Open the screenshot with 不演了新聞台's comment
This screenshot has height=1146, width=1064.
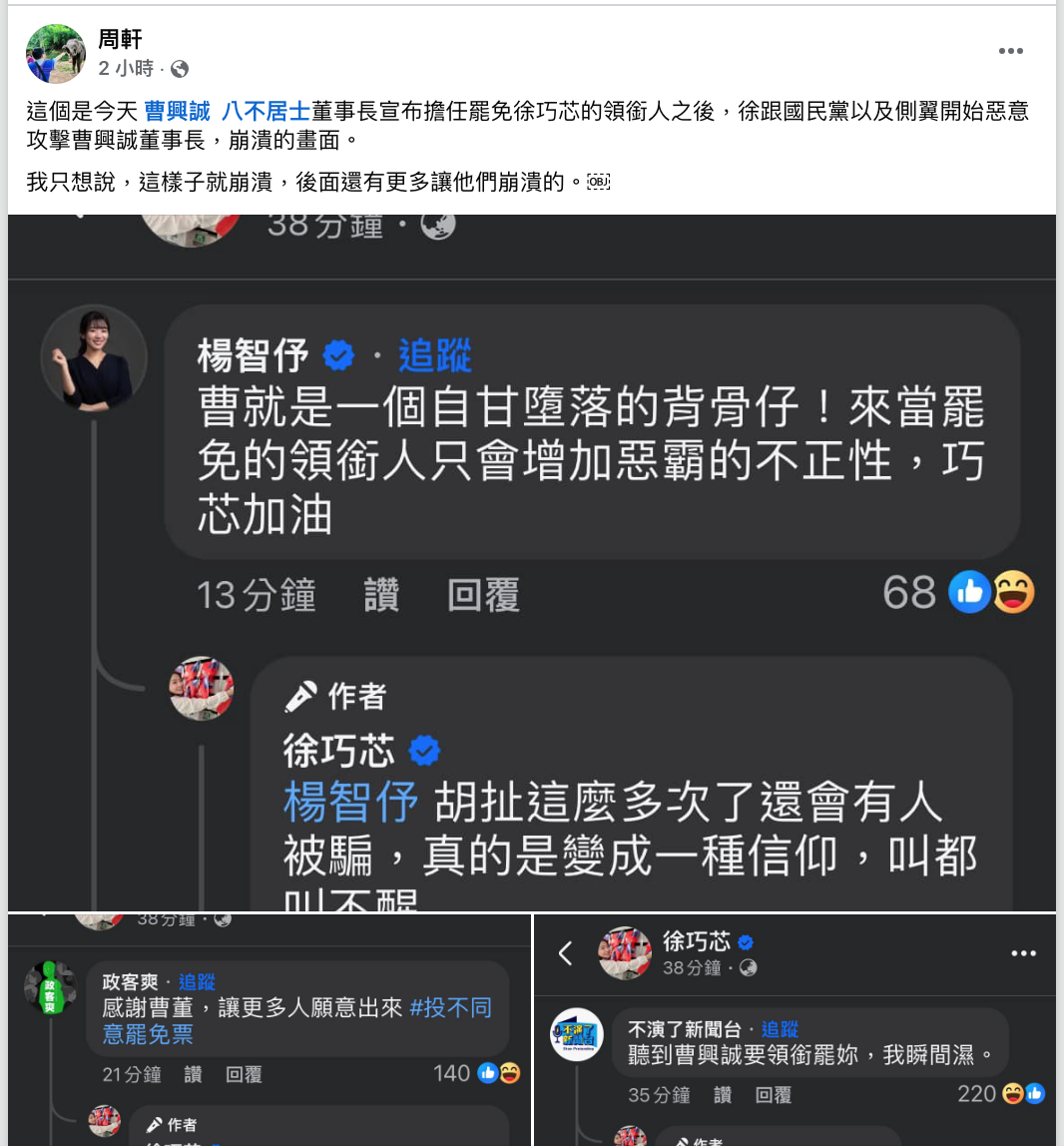click(x=795, y=1030)
